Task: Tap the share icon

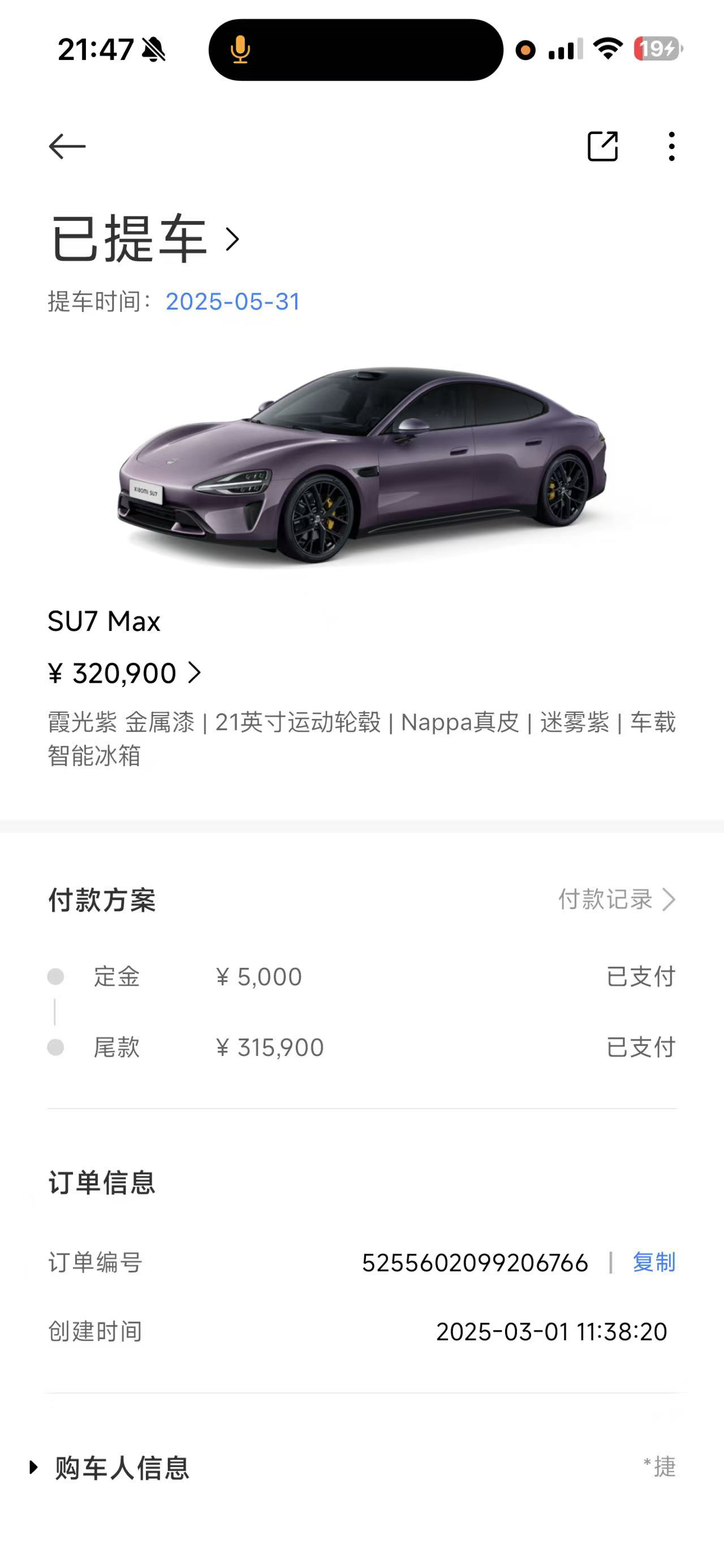Action: pyautogui.click(x=603, y=146)
